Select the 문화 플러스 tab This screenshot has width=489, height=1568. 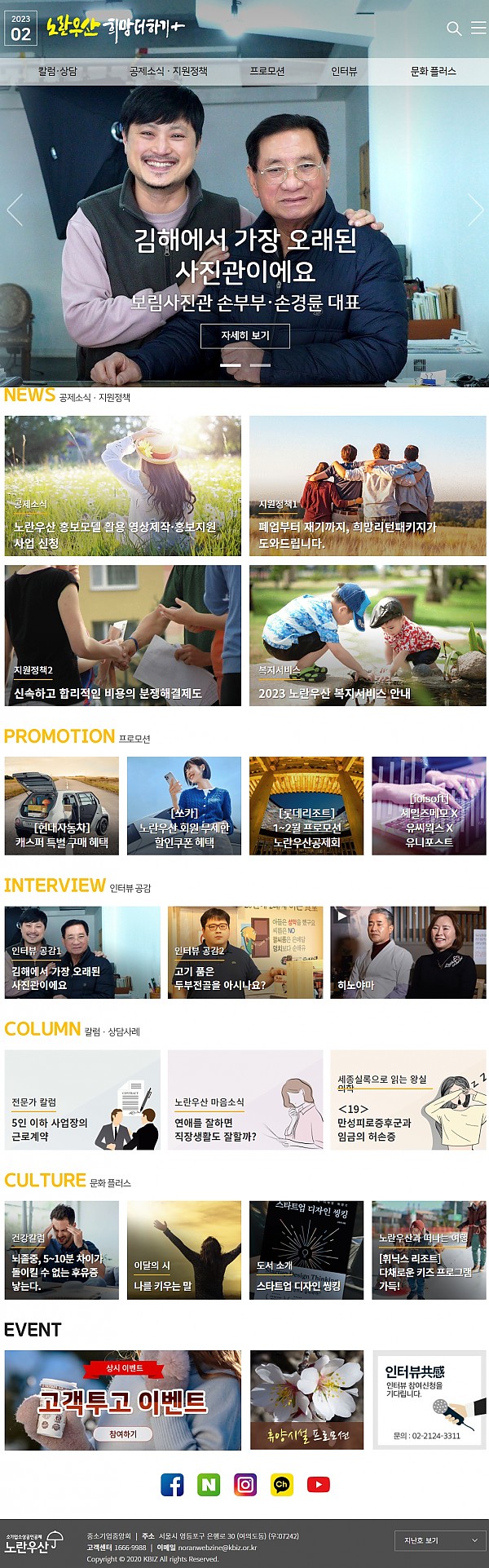click(x=433, y=72)
